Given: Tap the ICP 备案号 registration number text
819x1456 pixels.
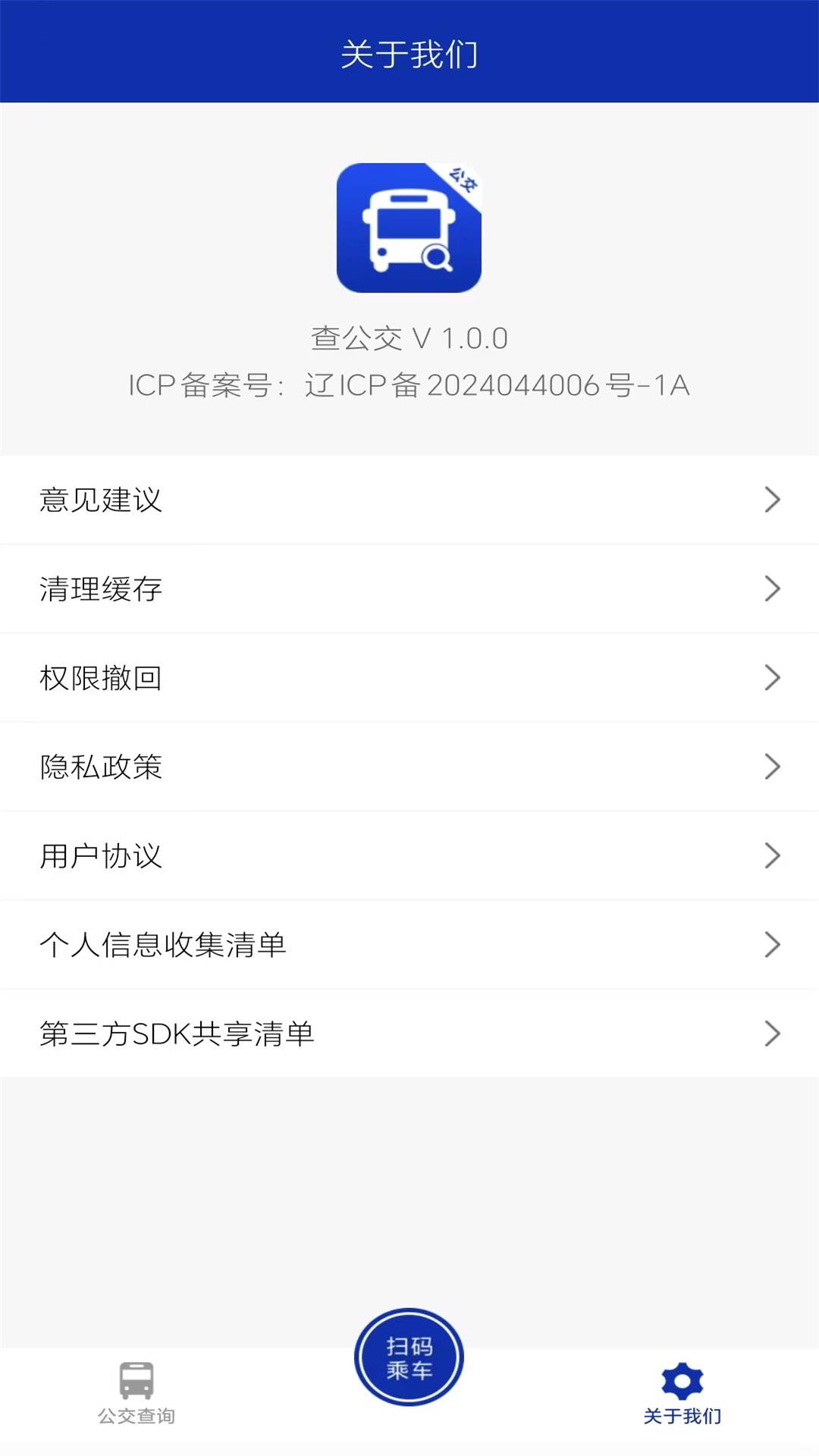Looking at the screenshot, I should click(409, 386).
